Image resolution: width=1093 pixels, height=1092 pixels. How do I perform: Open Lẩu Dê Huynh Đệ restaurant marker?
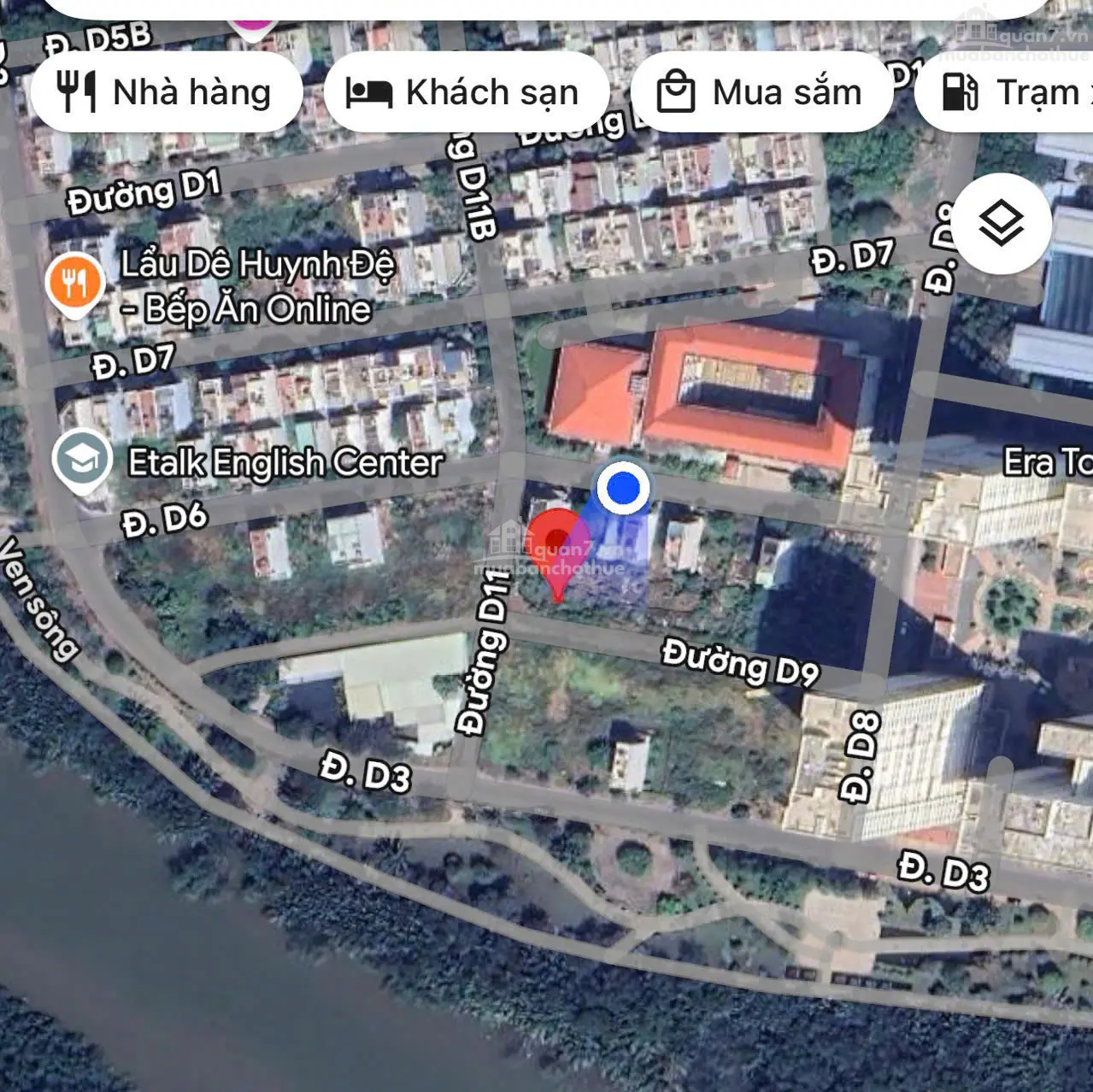point(76,284)
